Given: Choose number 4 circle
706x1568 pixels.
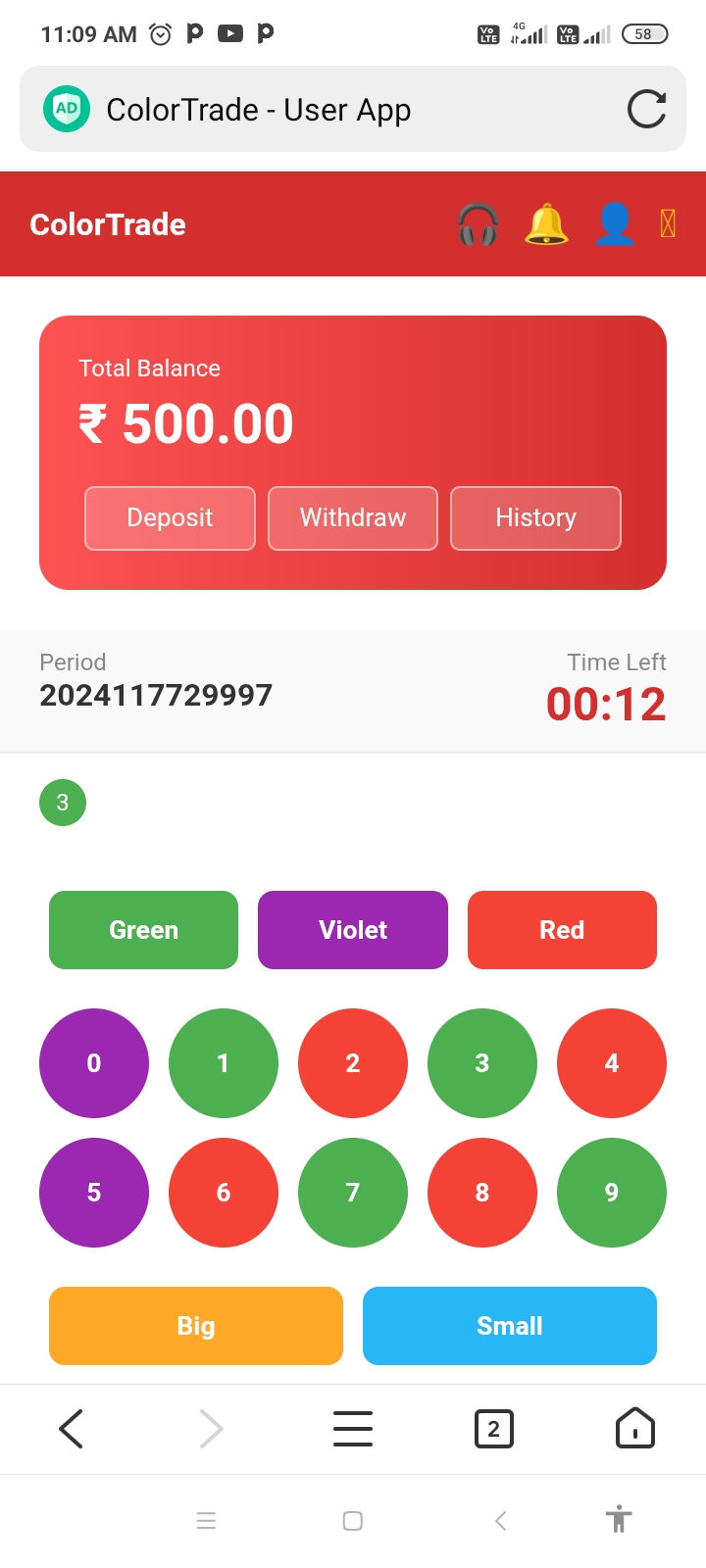Looking at the screenshot, I should pos(612,1063).
